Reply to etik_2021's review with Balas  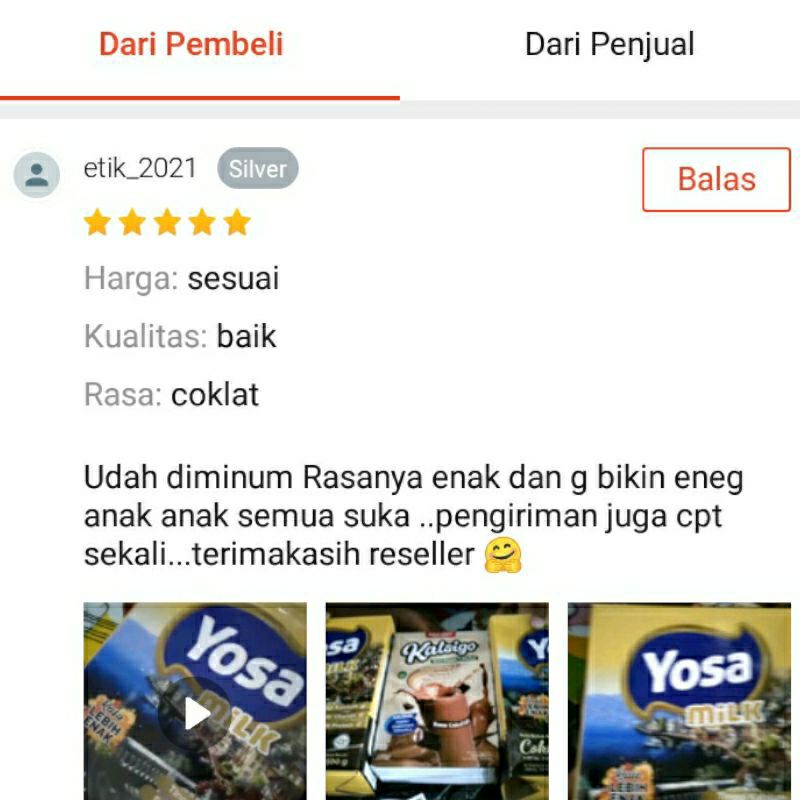pyautogui.click(x=716, y=180)
